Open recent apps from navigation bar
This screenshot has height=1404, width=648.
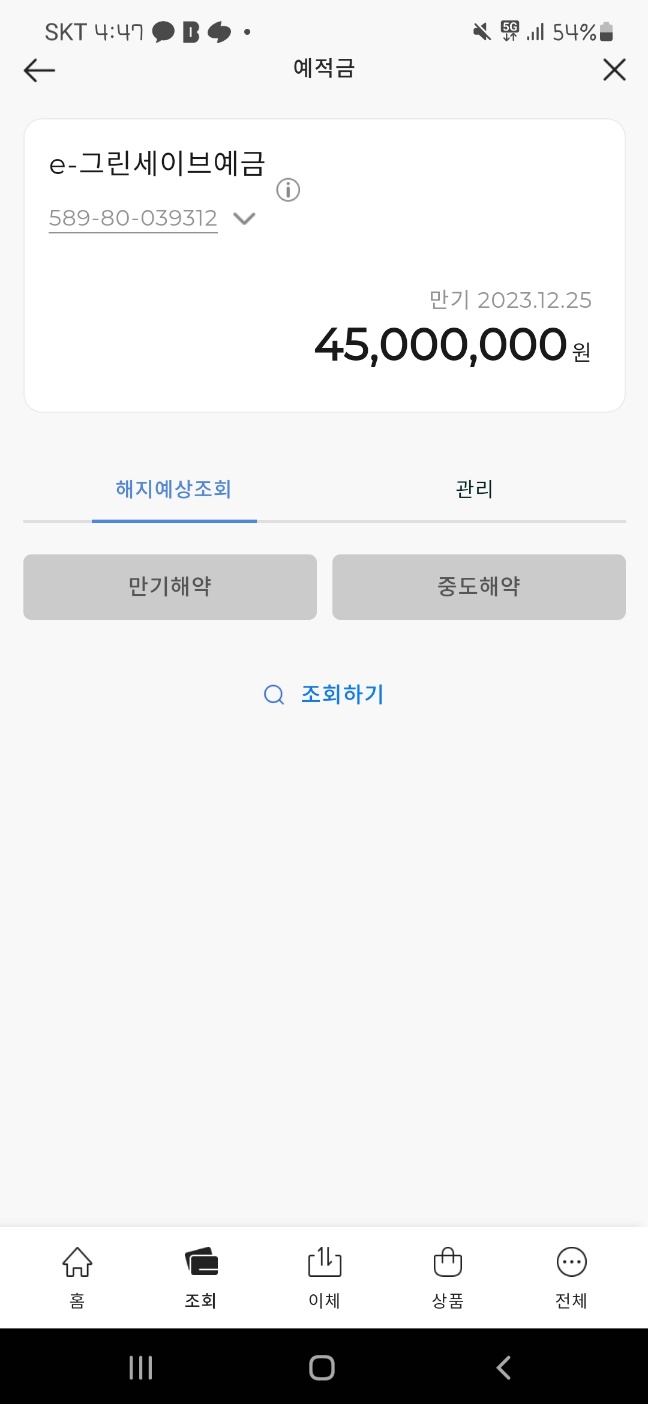tap(141, 1368)
